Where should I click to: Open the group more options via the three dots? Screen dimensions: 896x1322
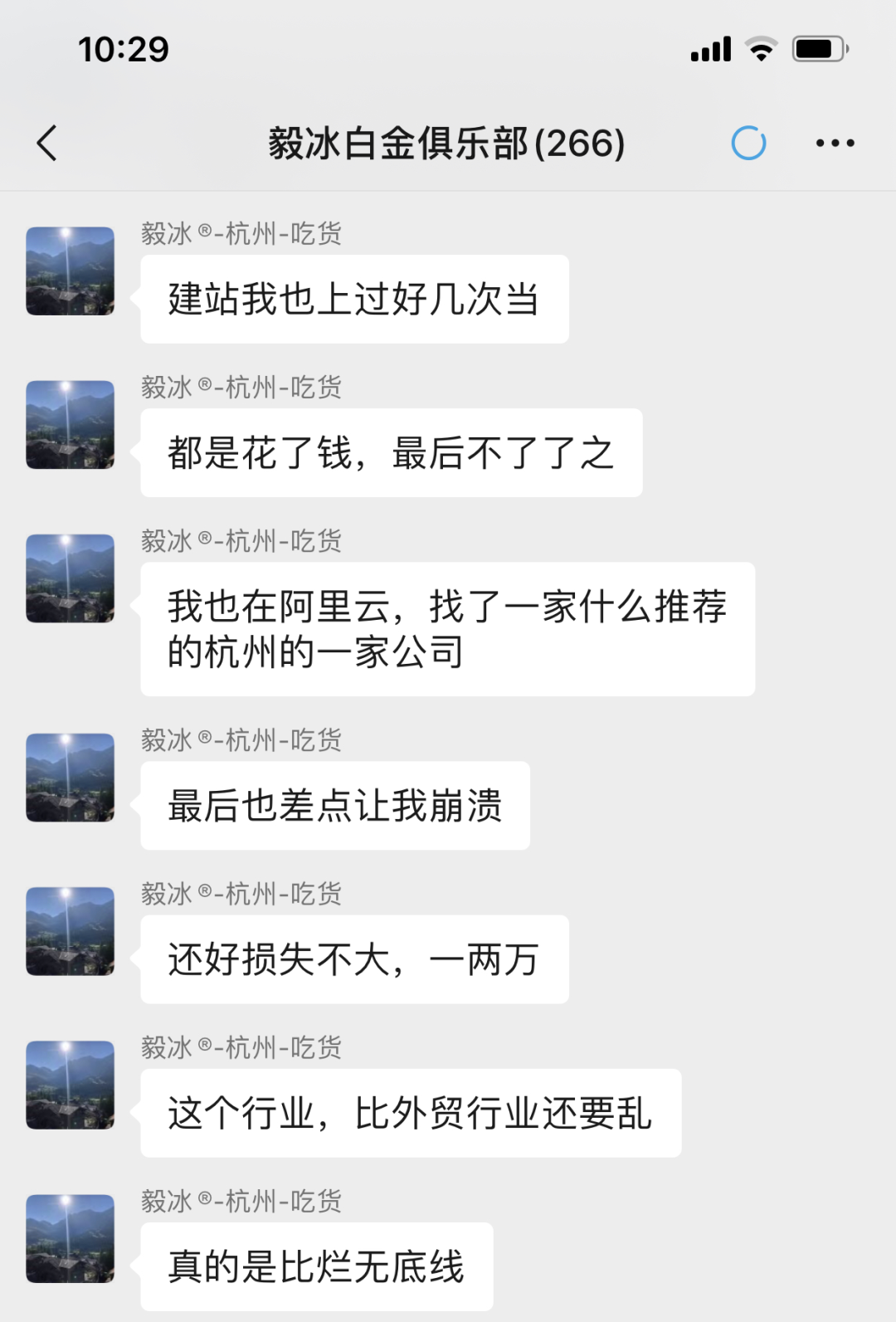834,143
